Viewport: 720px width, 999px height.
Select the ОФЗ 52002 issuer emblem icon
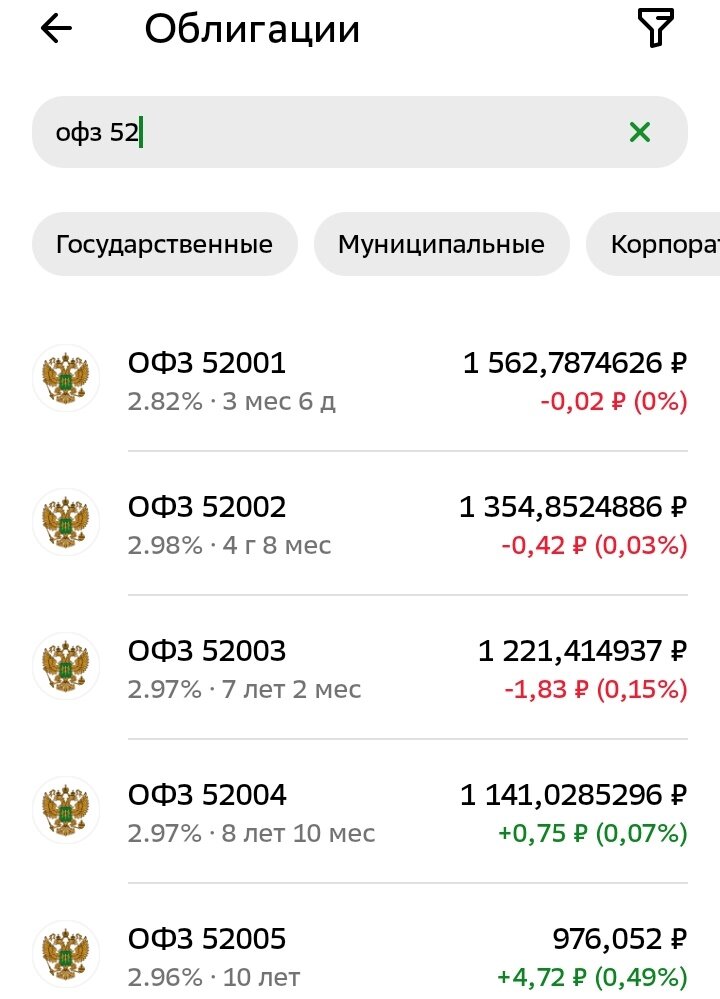tap(66, 521)
